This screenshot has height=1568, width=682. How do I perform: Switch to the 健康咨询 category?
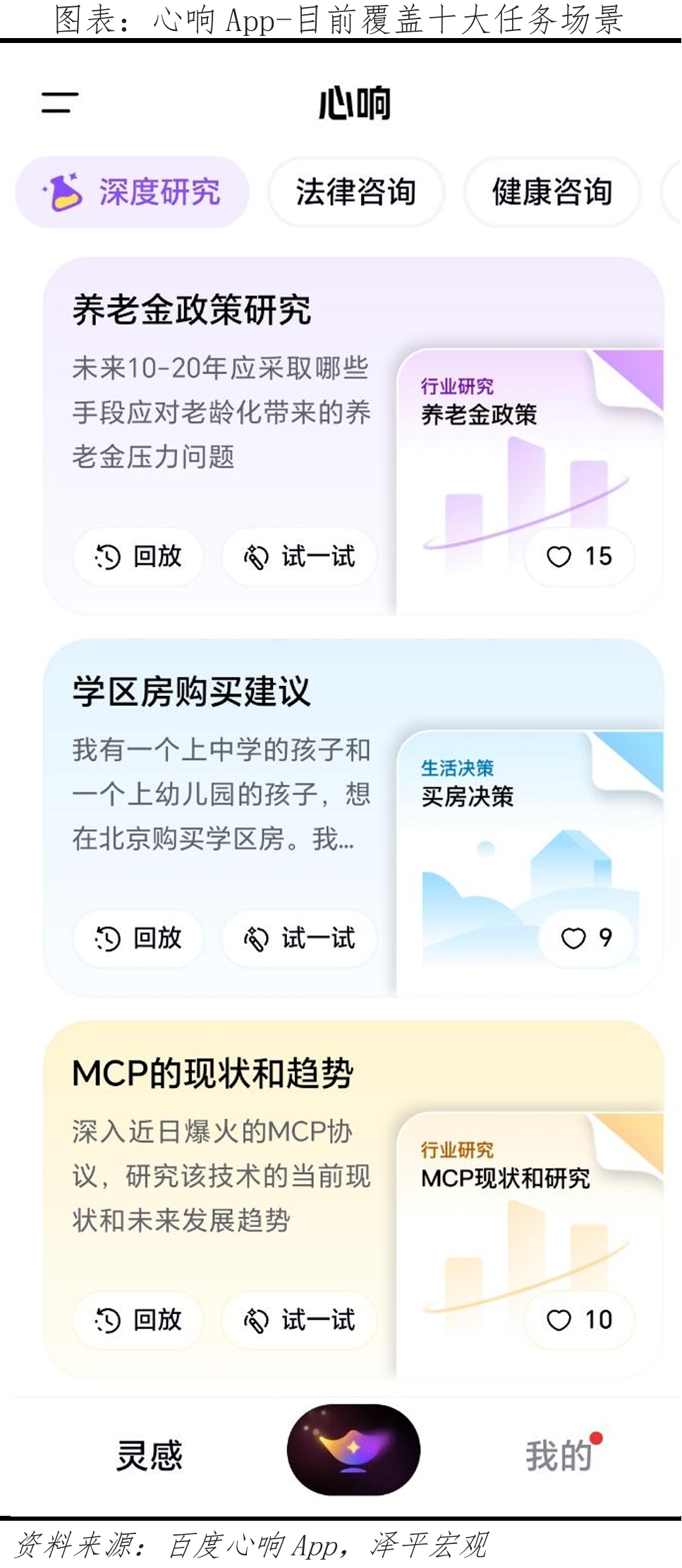[552, 192]
